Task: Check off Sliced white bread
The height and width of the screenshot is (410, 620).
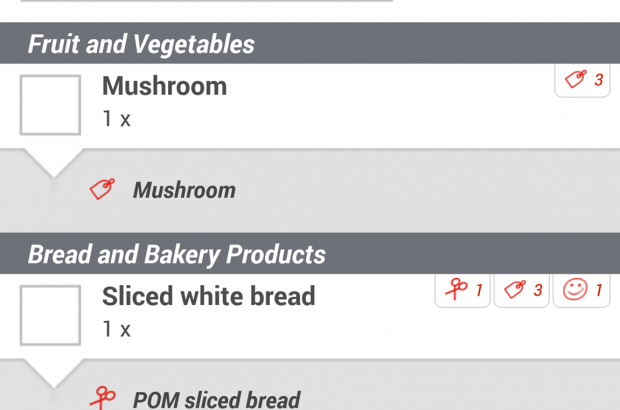Action: pyautogui.click(x=50, y=315)
